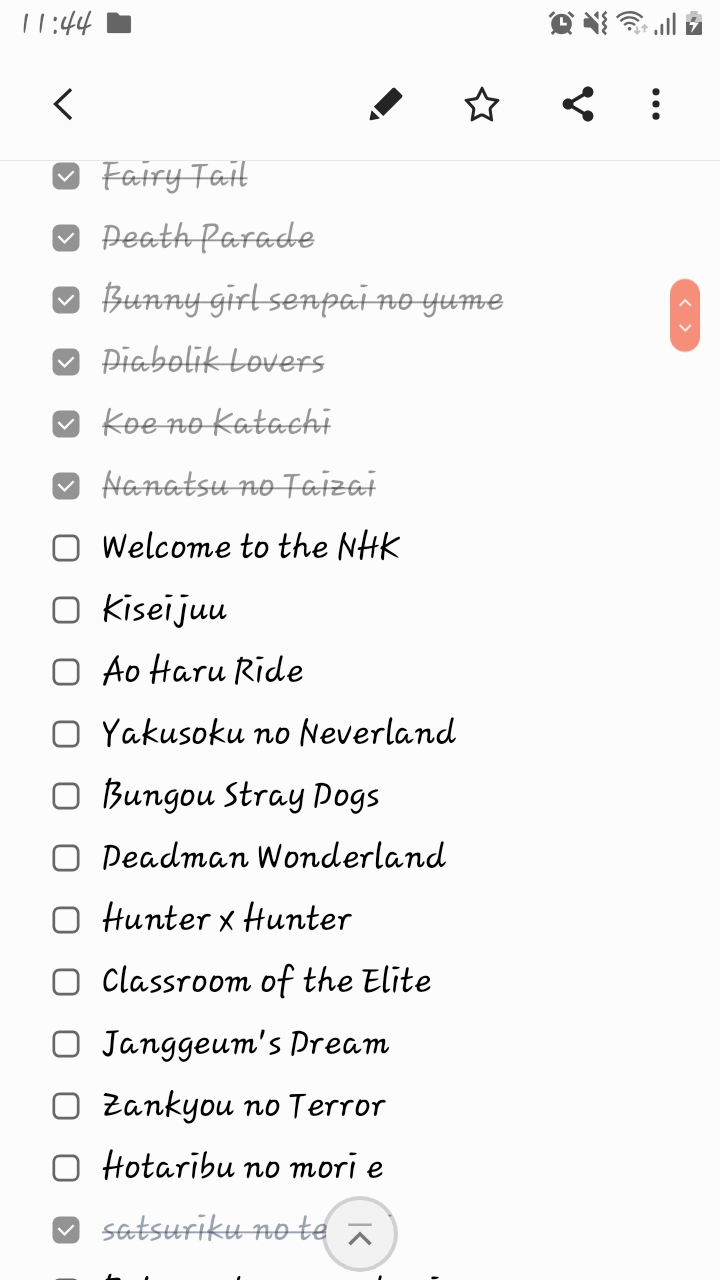720x1280 pixels.
Task: Check the Hunter x Hunter box
Action: 66,920
